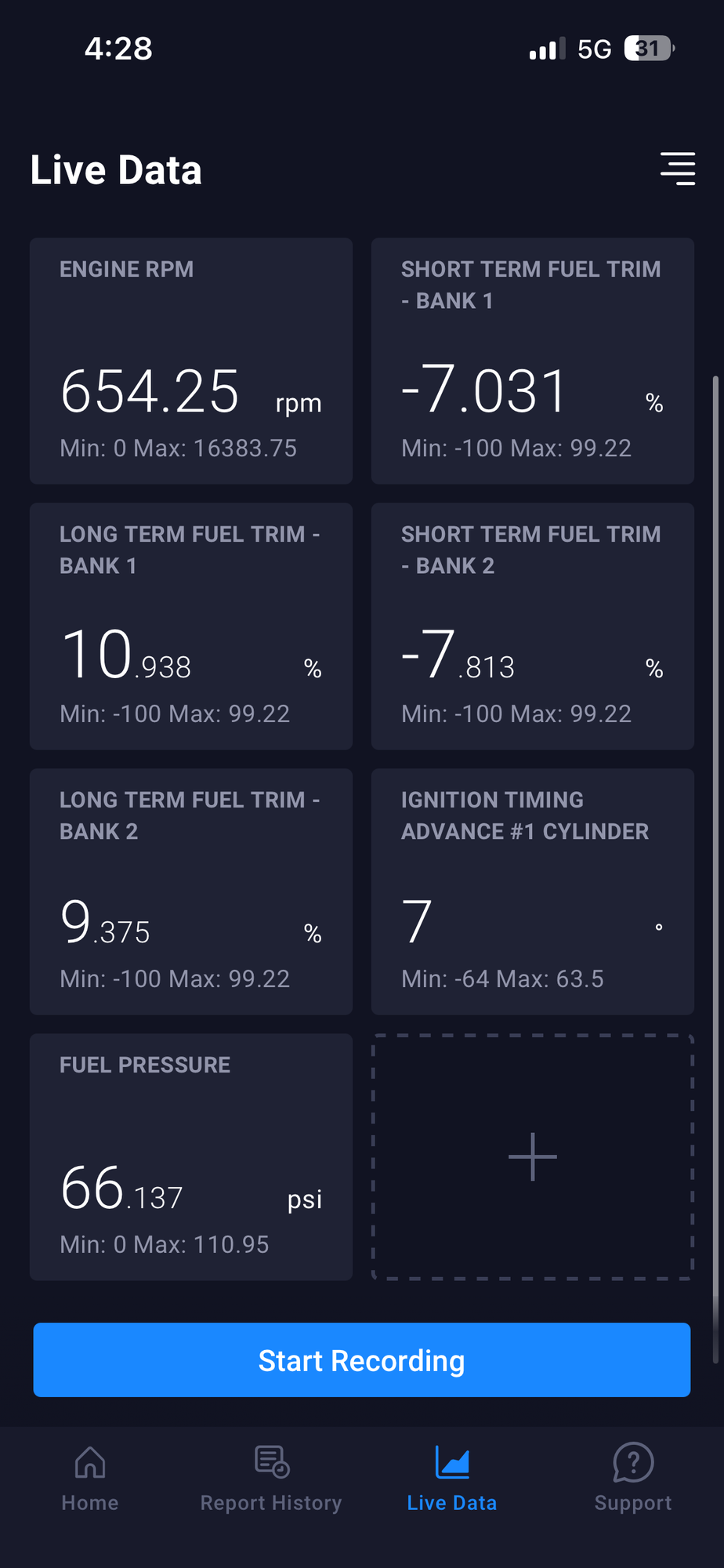724x1568 pixels.
Task: Open the Support tab
Action: click(633, 1478)
